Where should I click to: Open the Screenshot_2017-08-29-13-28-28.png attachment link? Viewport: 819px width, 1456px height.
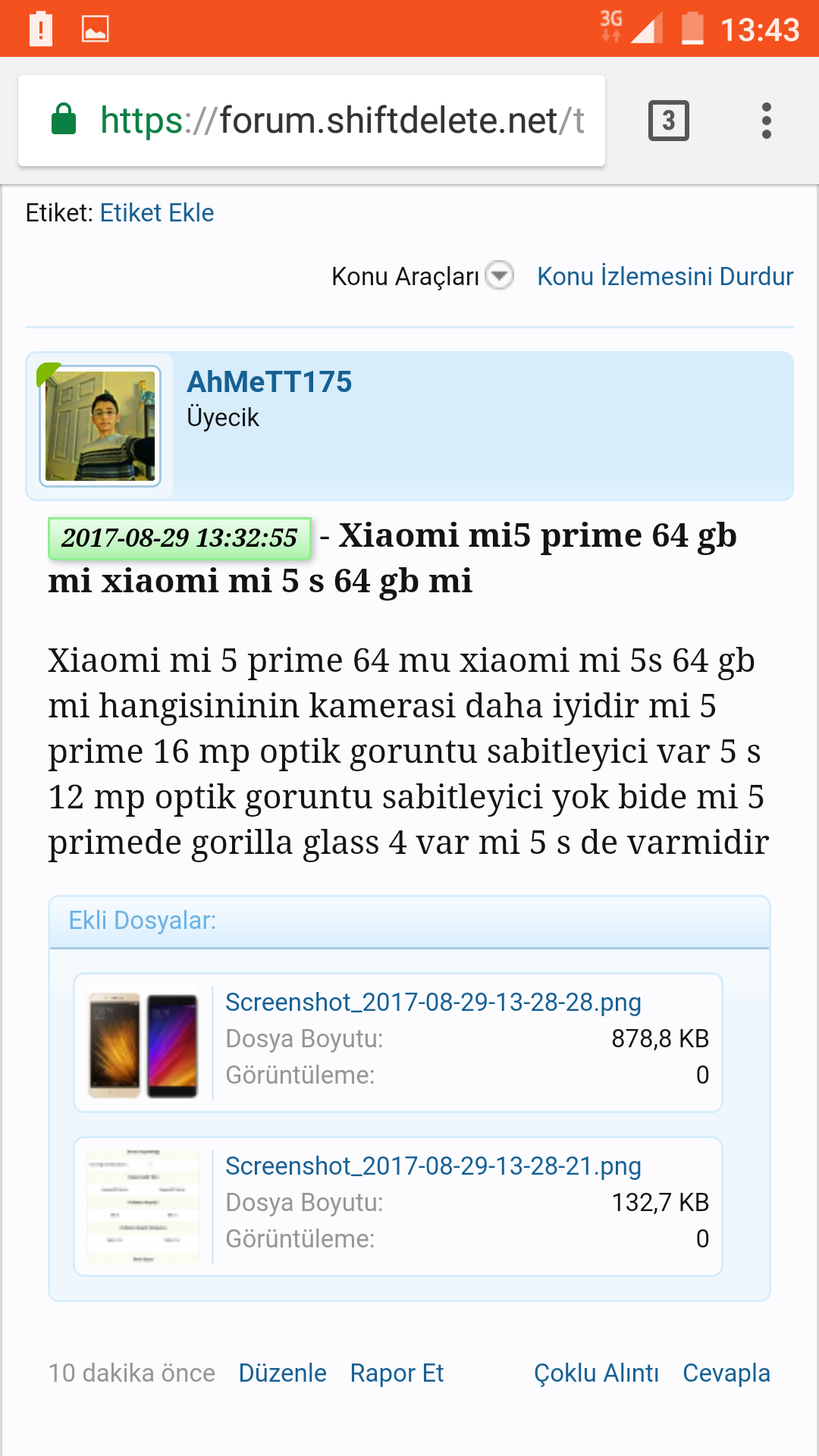tap(433, 1003)
